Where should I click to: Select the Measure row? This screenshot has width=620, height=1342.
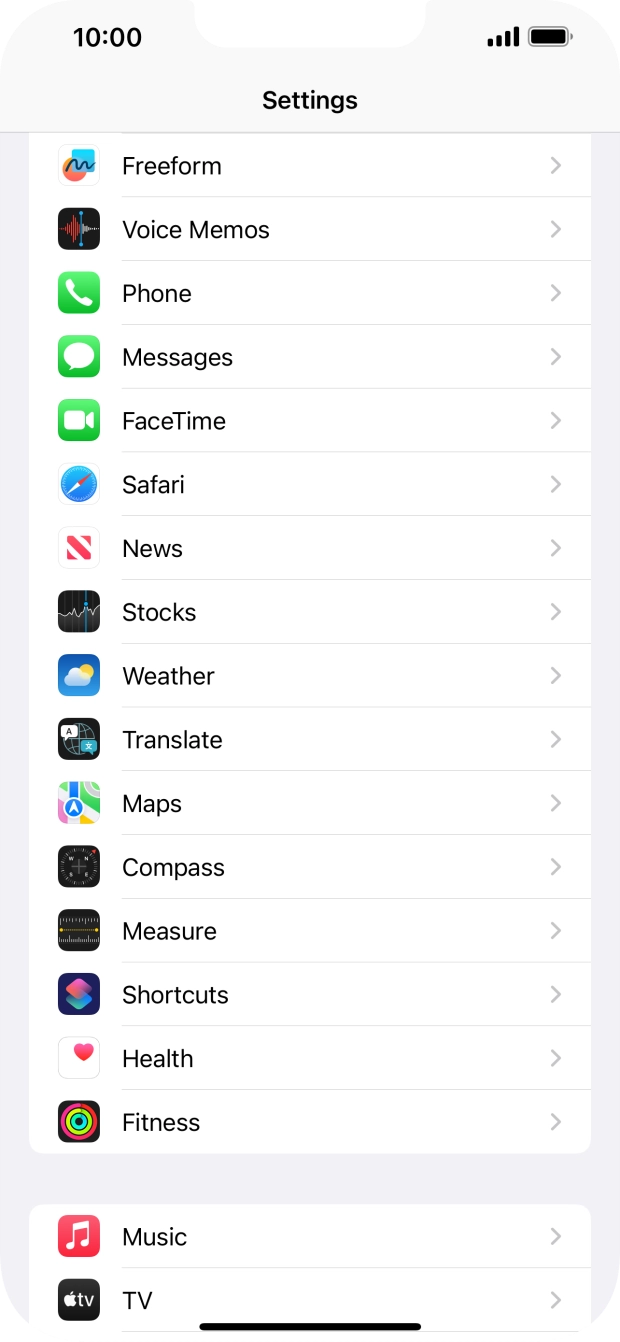coord(310,931)
